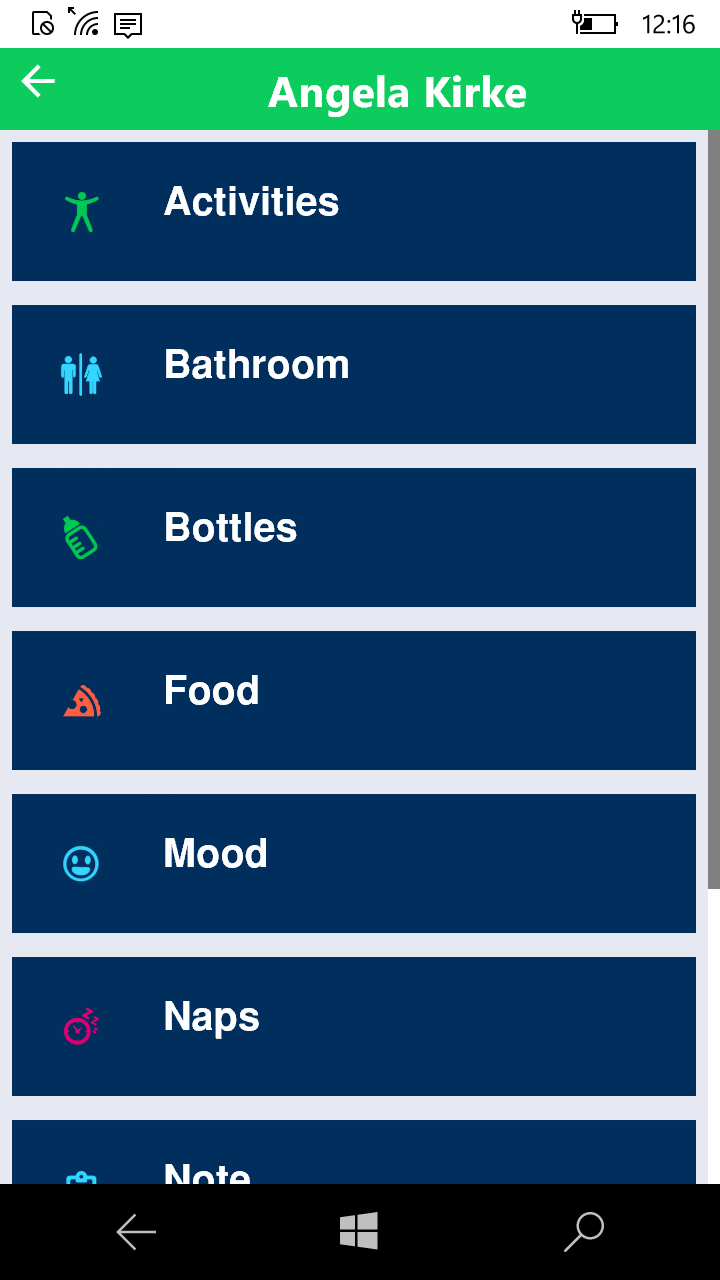Open the Bottles log

tap(353, 537)
